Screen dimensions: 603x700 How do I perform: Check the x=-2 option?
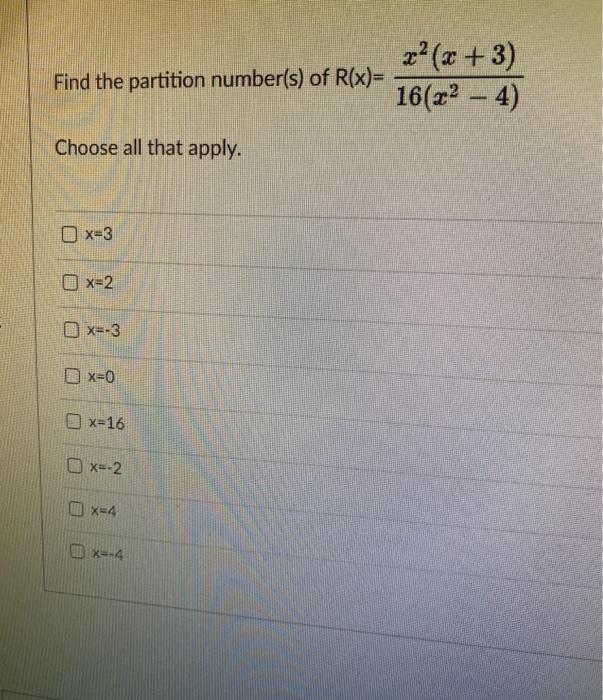pos(75,467)
